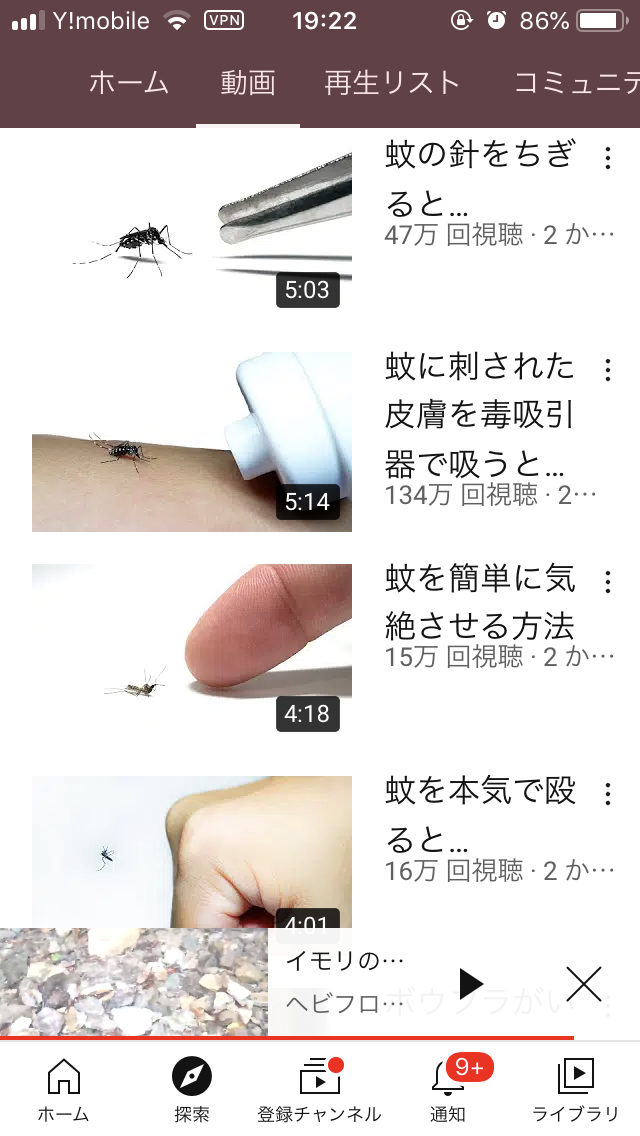Resume playback in the mini player

(x=471, y=983)
